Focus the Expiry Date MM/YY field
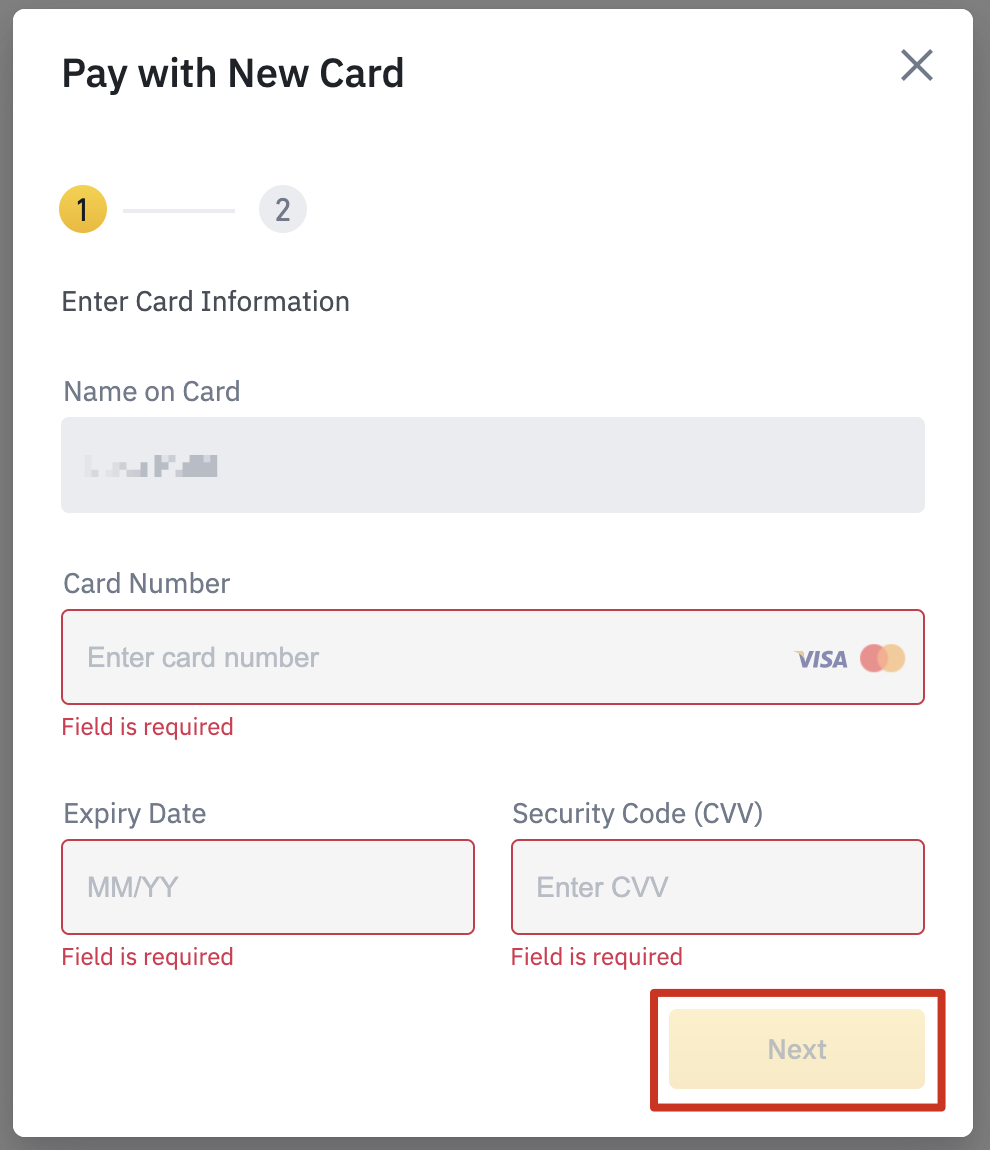This screenshot has height=1150, width=990. pos(267,887)
